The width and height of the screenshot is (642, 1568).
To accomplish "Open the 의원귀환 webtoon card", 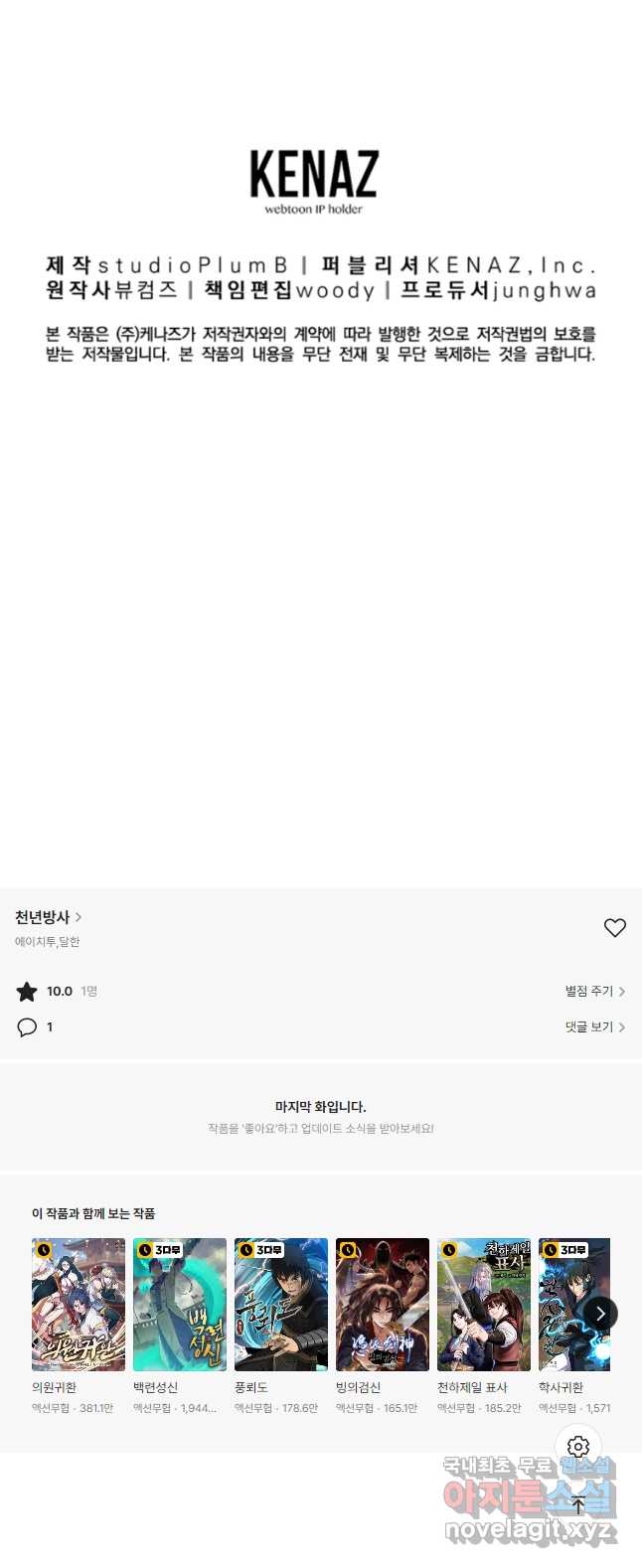I will (79, 1305).
